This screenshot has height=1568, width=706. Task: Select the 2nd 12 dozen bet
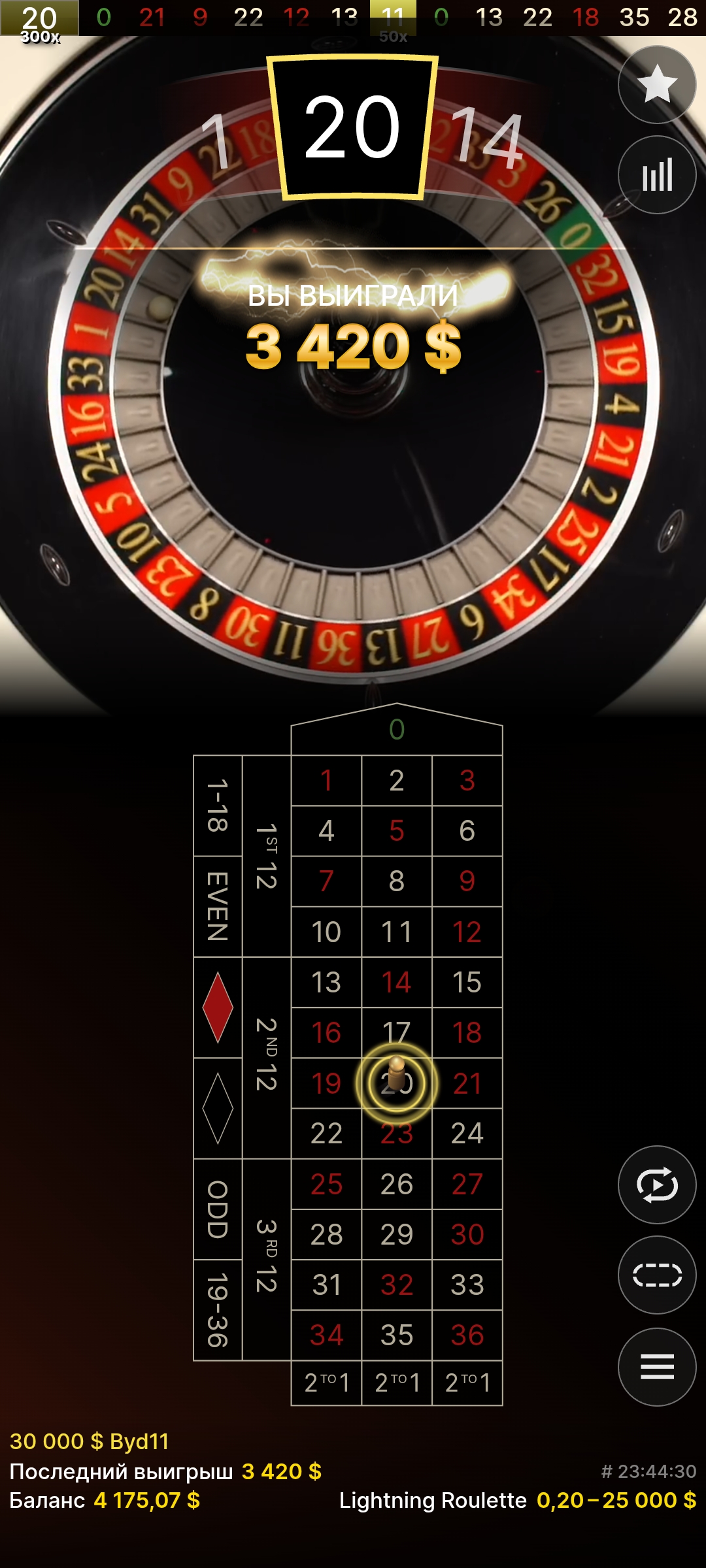point(266,1058)
